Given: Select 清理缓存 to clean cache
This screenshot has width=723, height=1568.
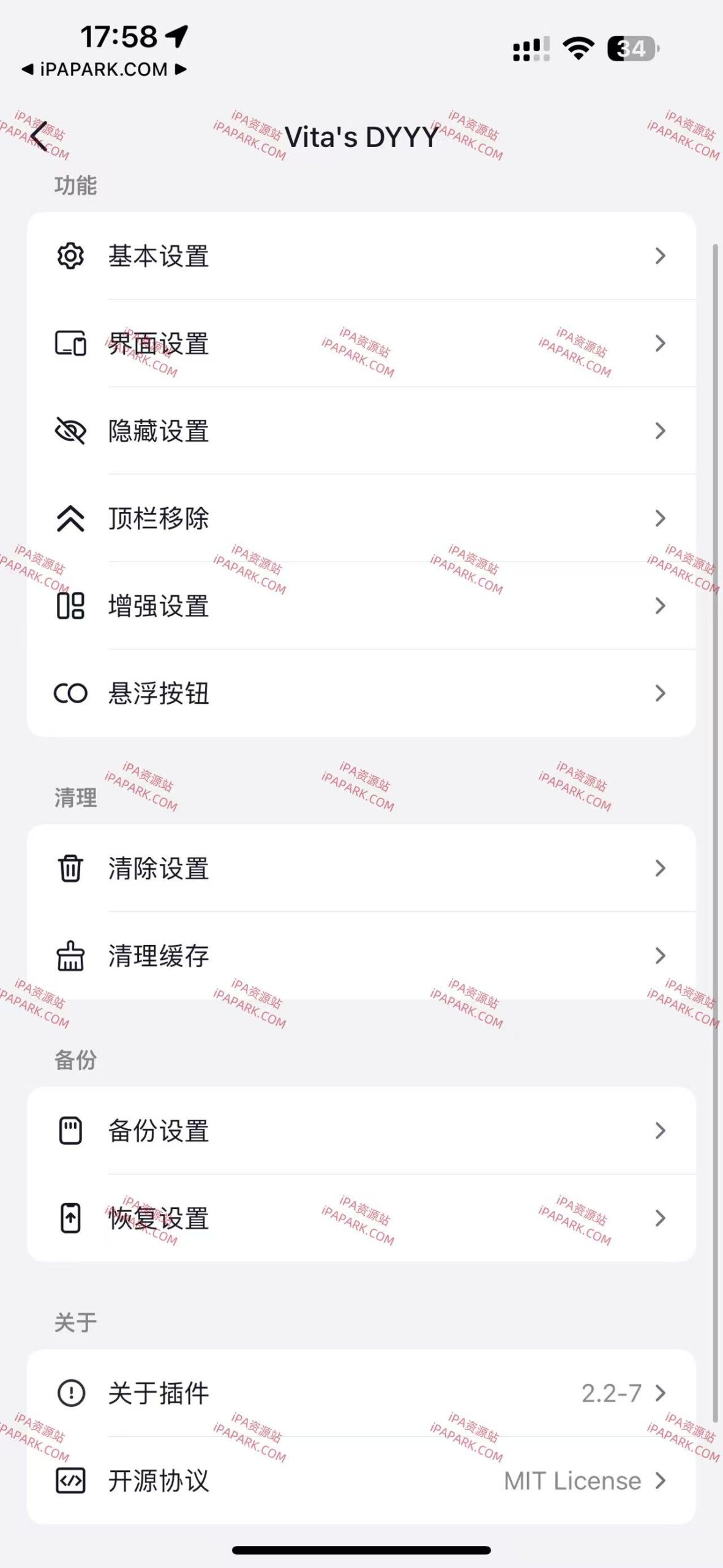Looking at the screenshot, I should (x=361, y=956).
